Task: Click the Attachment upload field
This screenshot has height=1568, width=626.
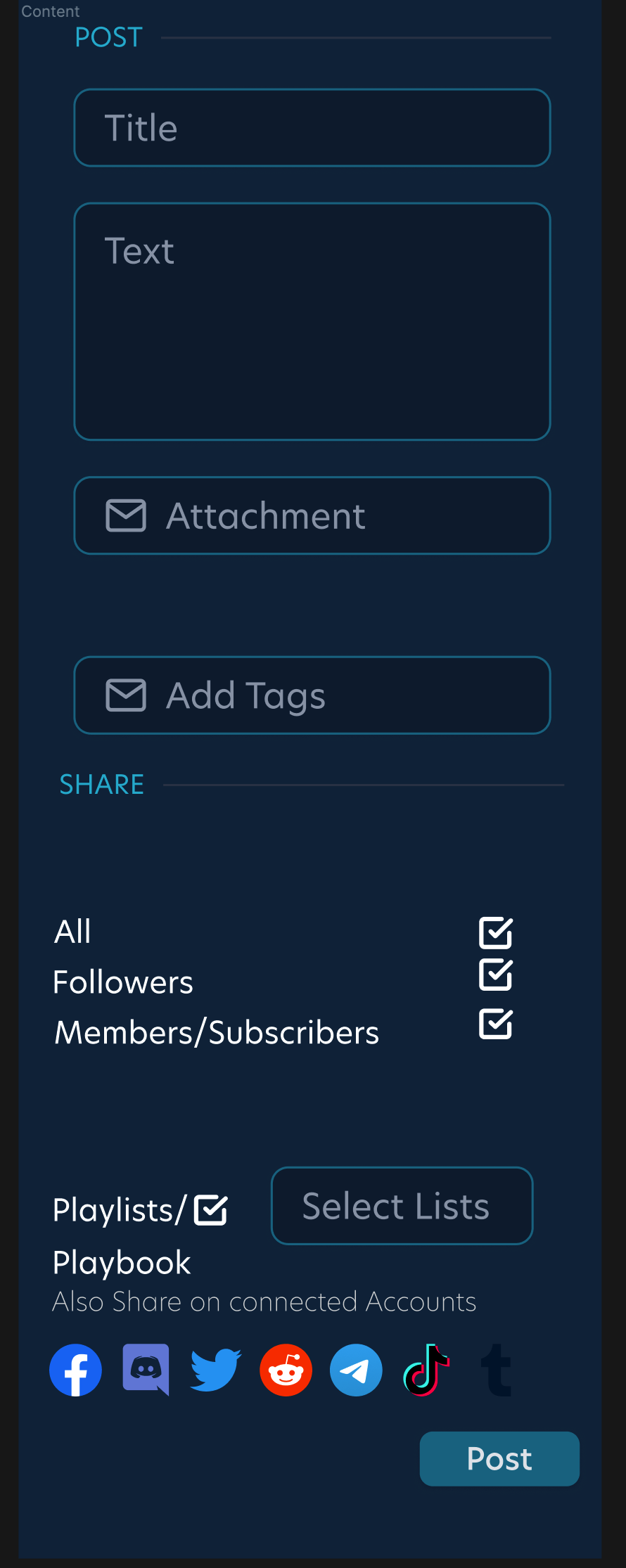Action: pos(312,515)
